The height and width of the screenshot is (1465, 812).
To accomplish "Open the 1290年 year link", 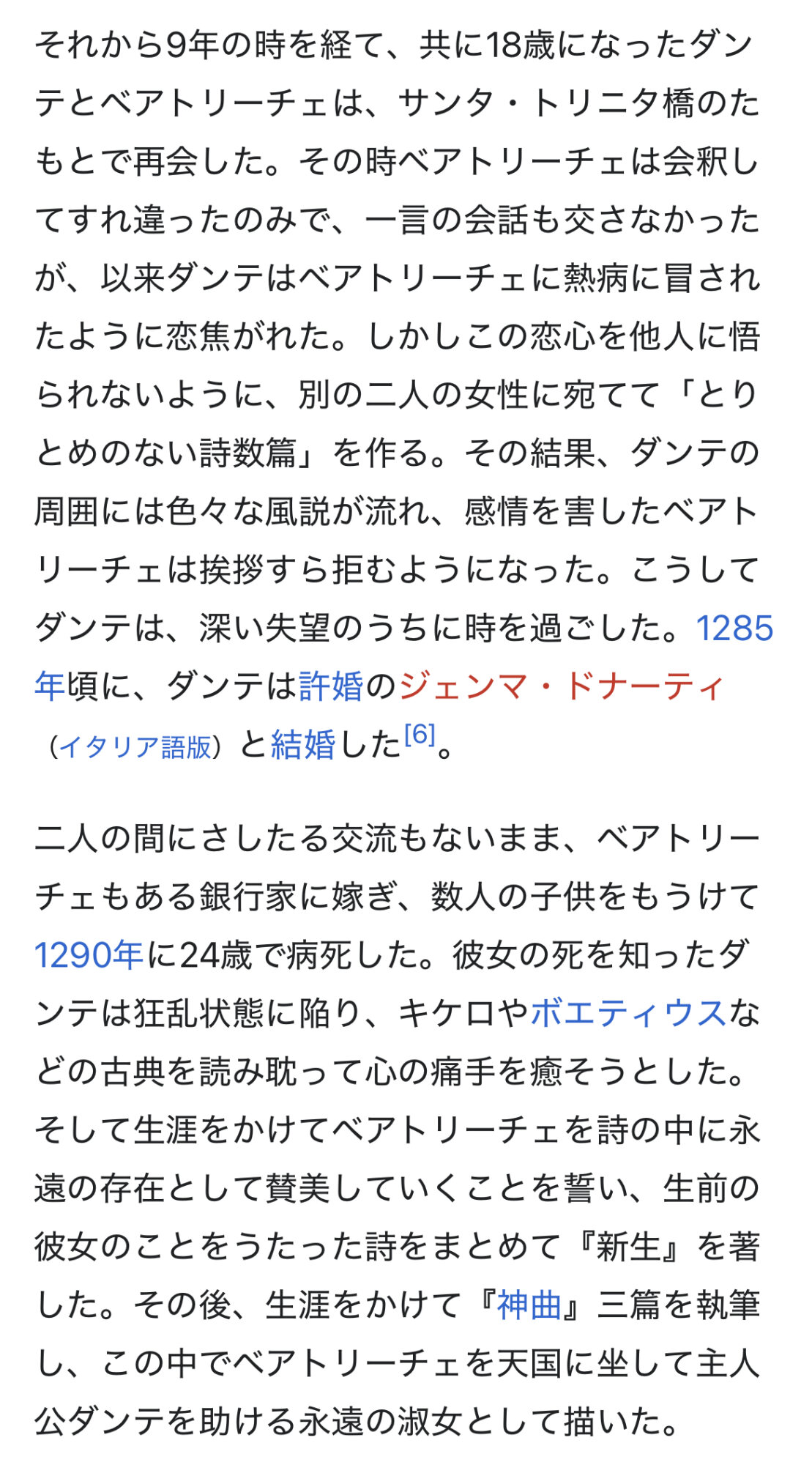I will 89,955.
